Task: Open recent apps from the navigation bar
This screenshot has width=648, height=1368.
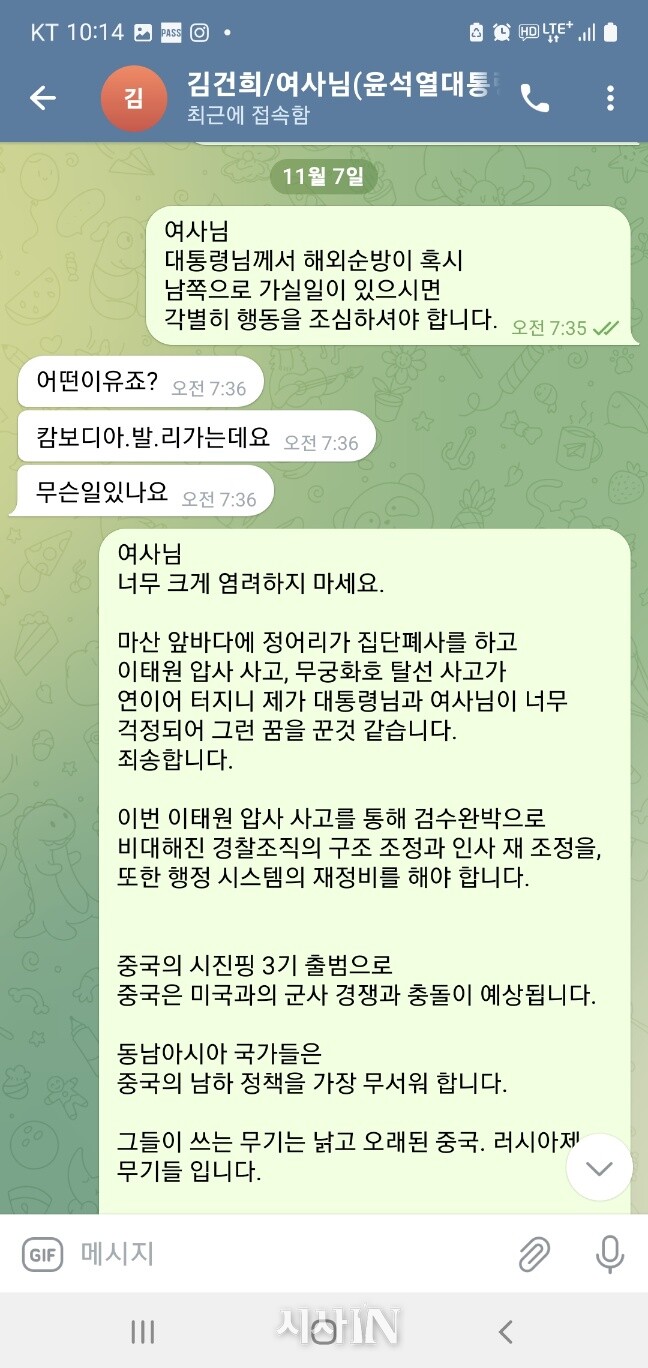Action: point(143,1331)
